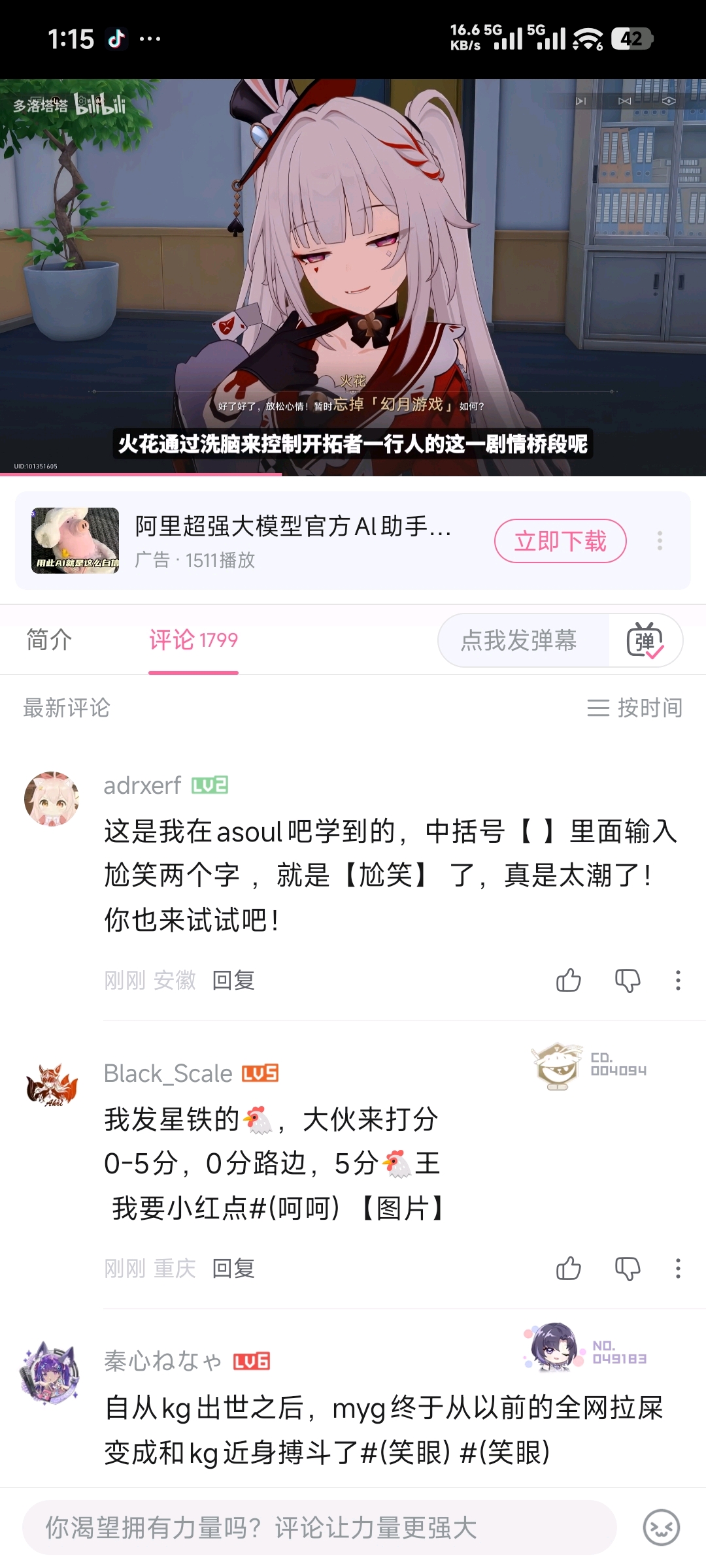This screenshot has width=706, height=1568.
Task: Toggle the danmaku 弹 display switch
Action: (x=645, y=640)
